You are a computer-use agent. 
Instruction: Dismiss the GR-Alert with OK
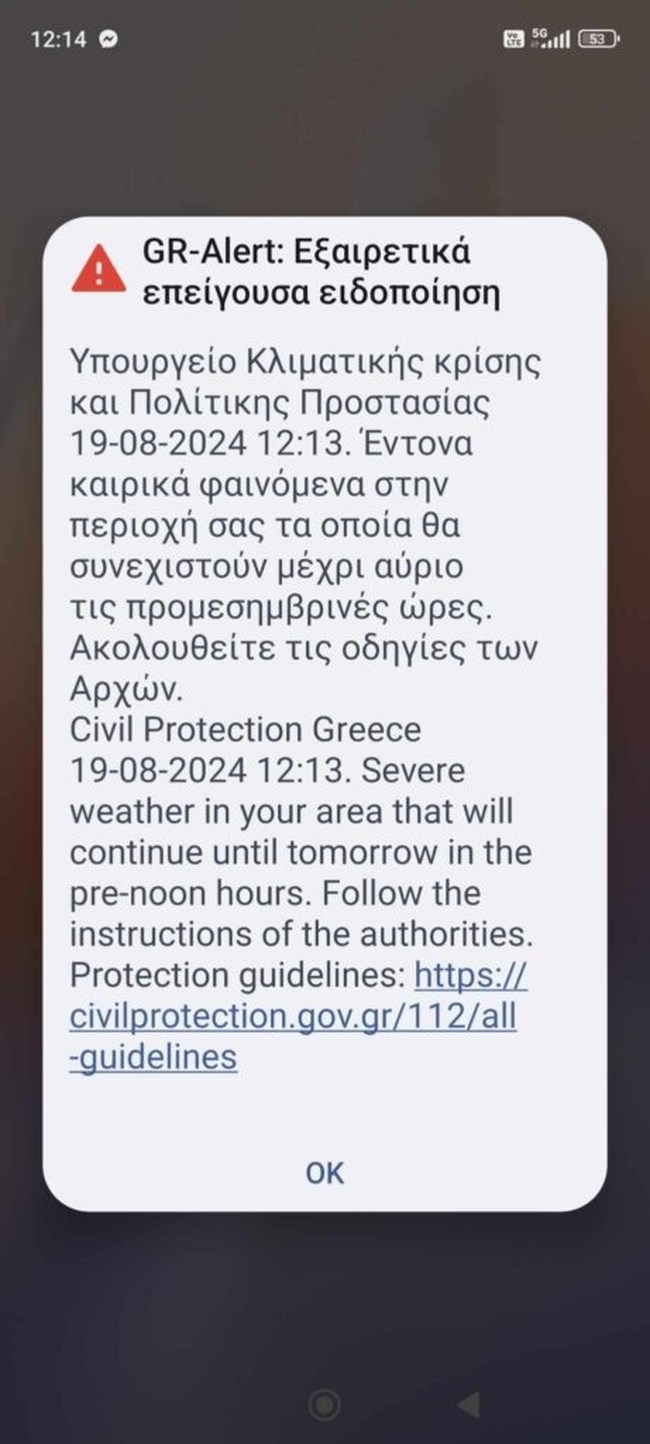click(x=324, y=1172)
